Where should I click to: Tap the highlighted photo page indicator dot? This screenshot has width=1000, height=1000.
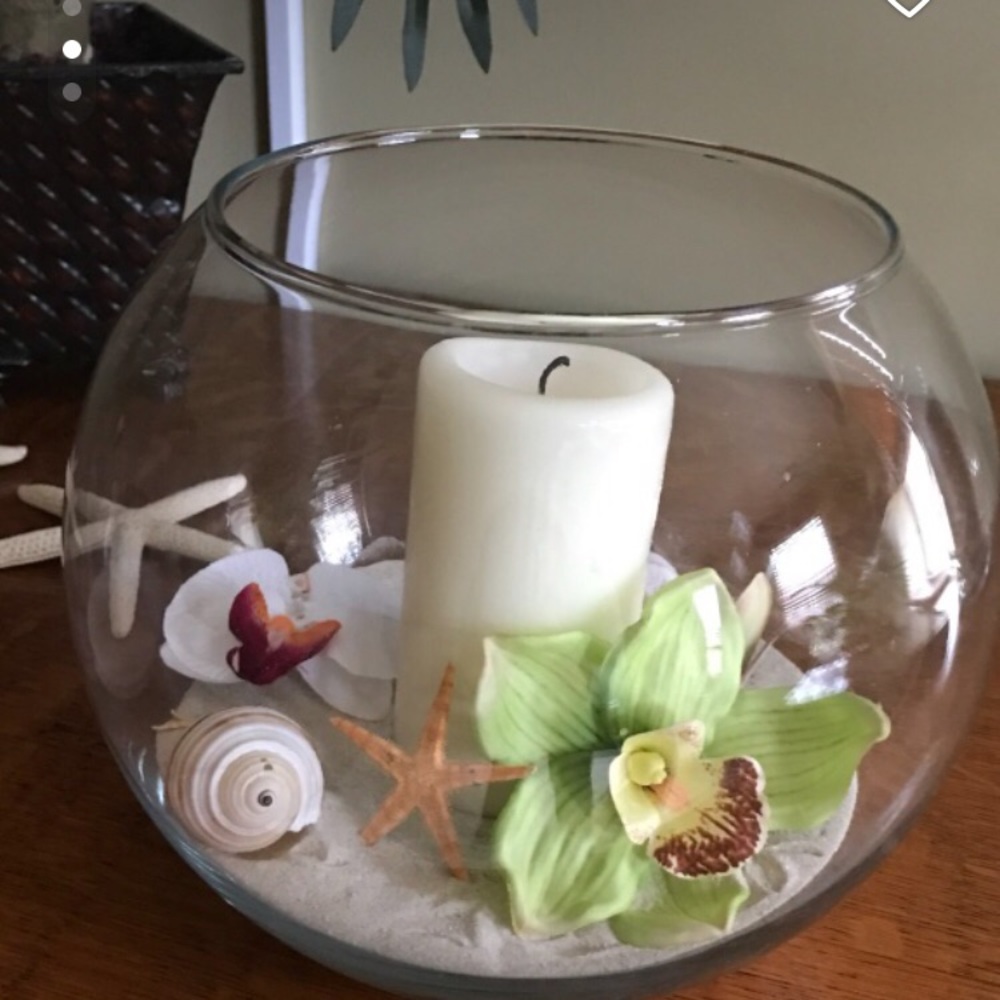[72, 49]
